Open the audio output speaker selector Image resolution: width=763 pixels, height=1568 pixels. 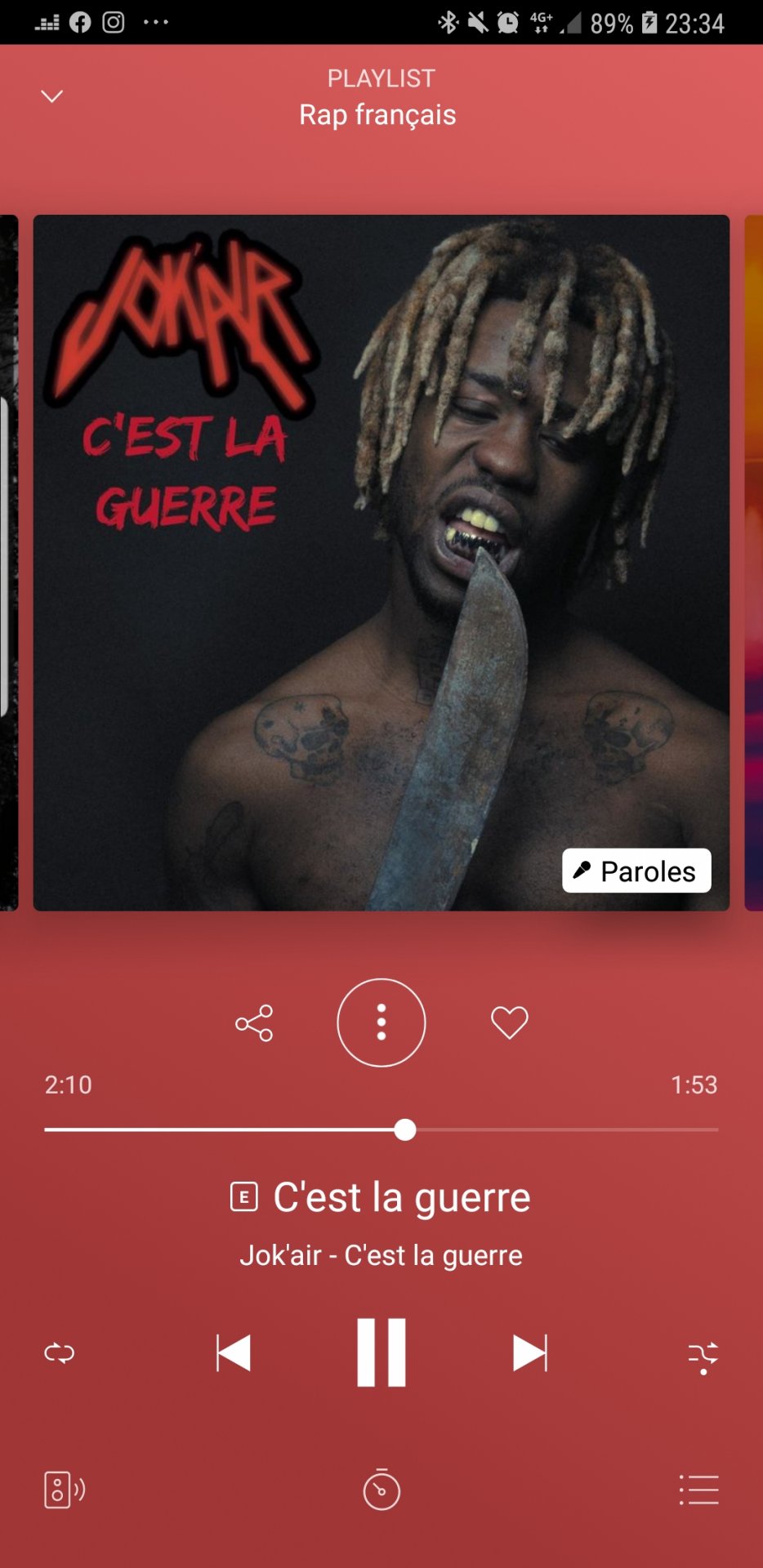tap(64, 1490)
